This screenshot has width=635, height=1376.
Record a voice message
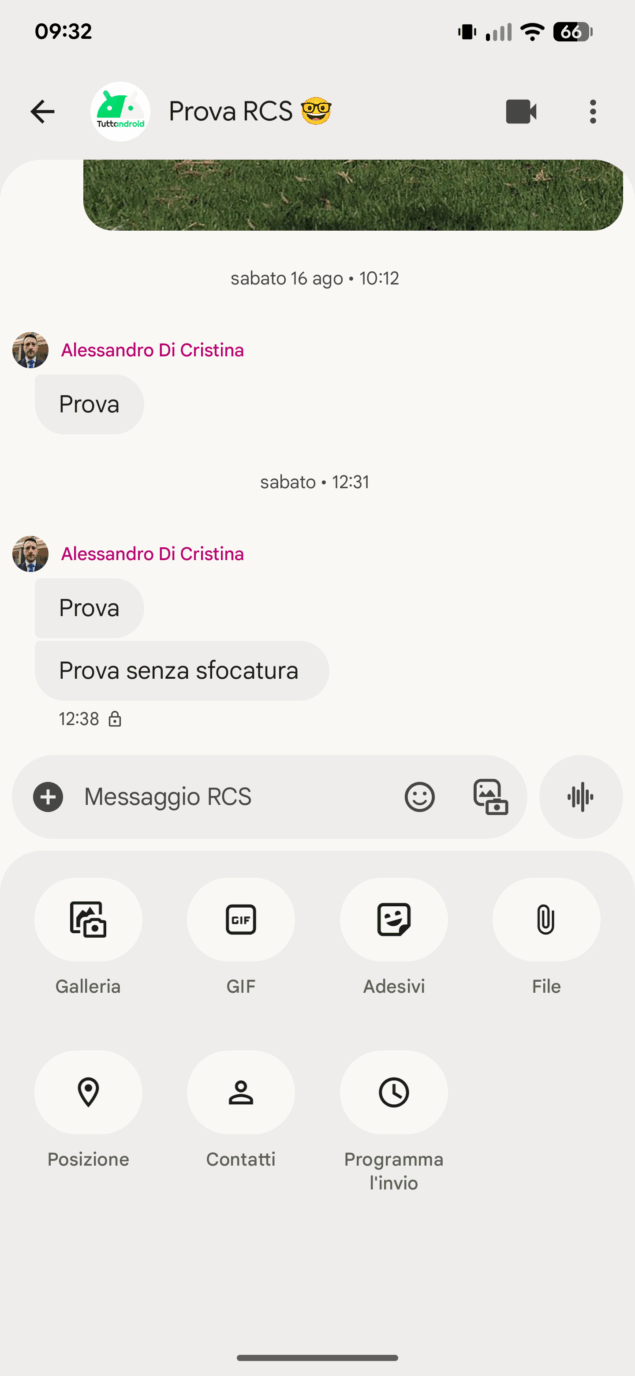[x=580, y=797]
